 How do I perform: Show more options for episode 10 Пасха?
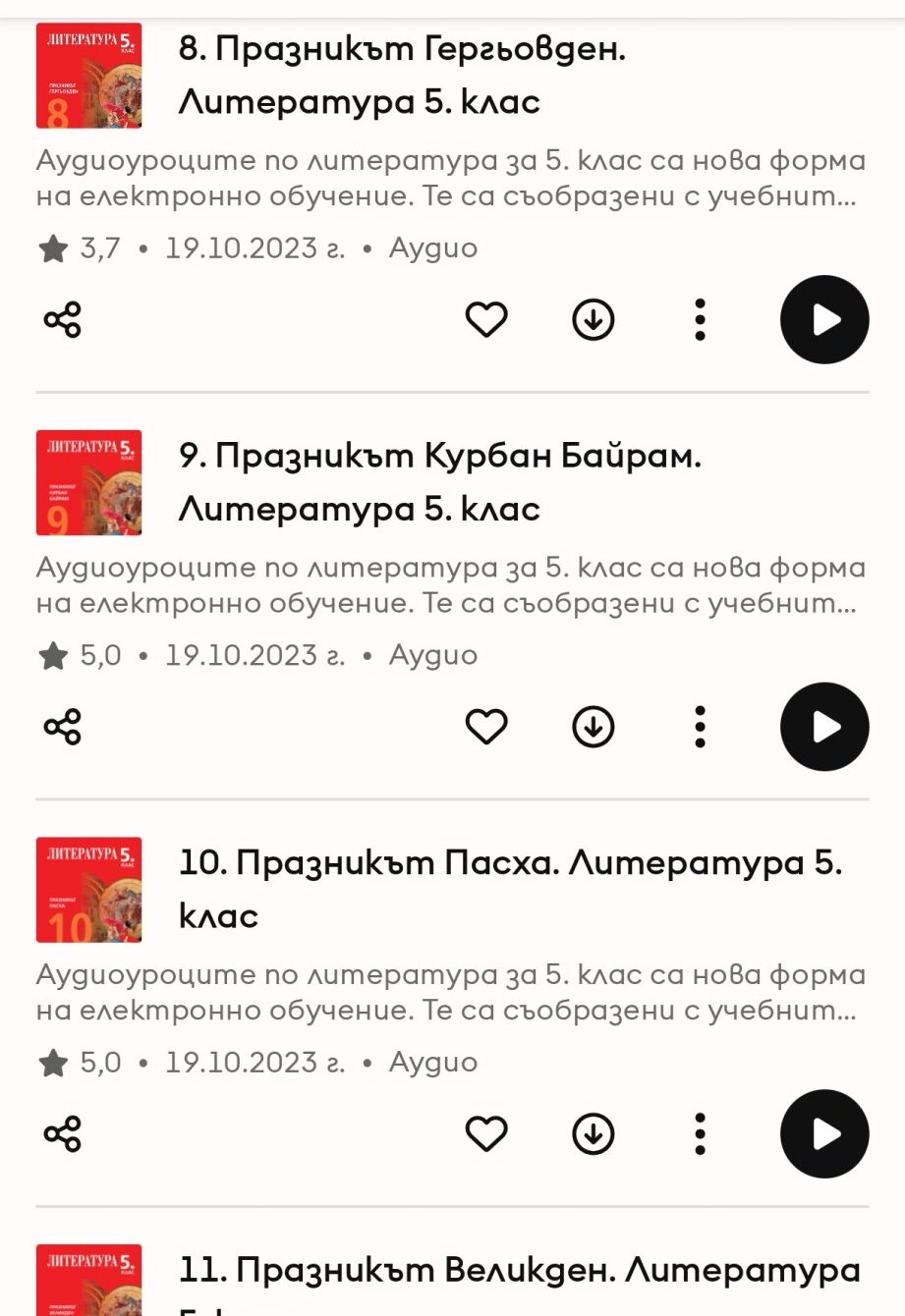(x=700, y=1134)
